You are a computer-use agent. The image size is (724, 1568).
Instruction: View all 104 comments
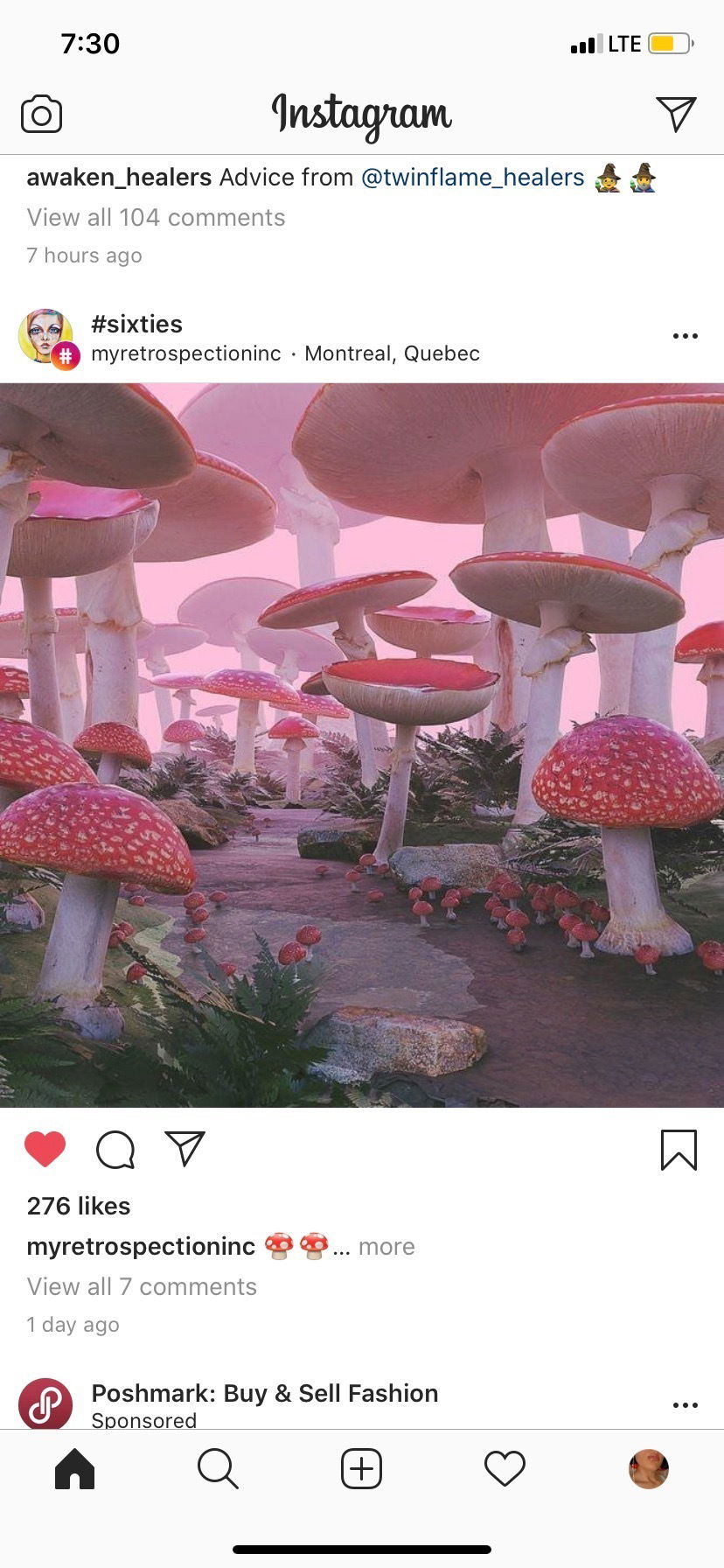[157, 217]
